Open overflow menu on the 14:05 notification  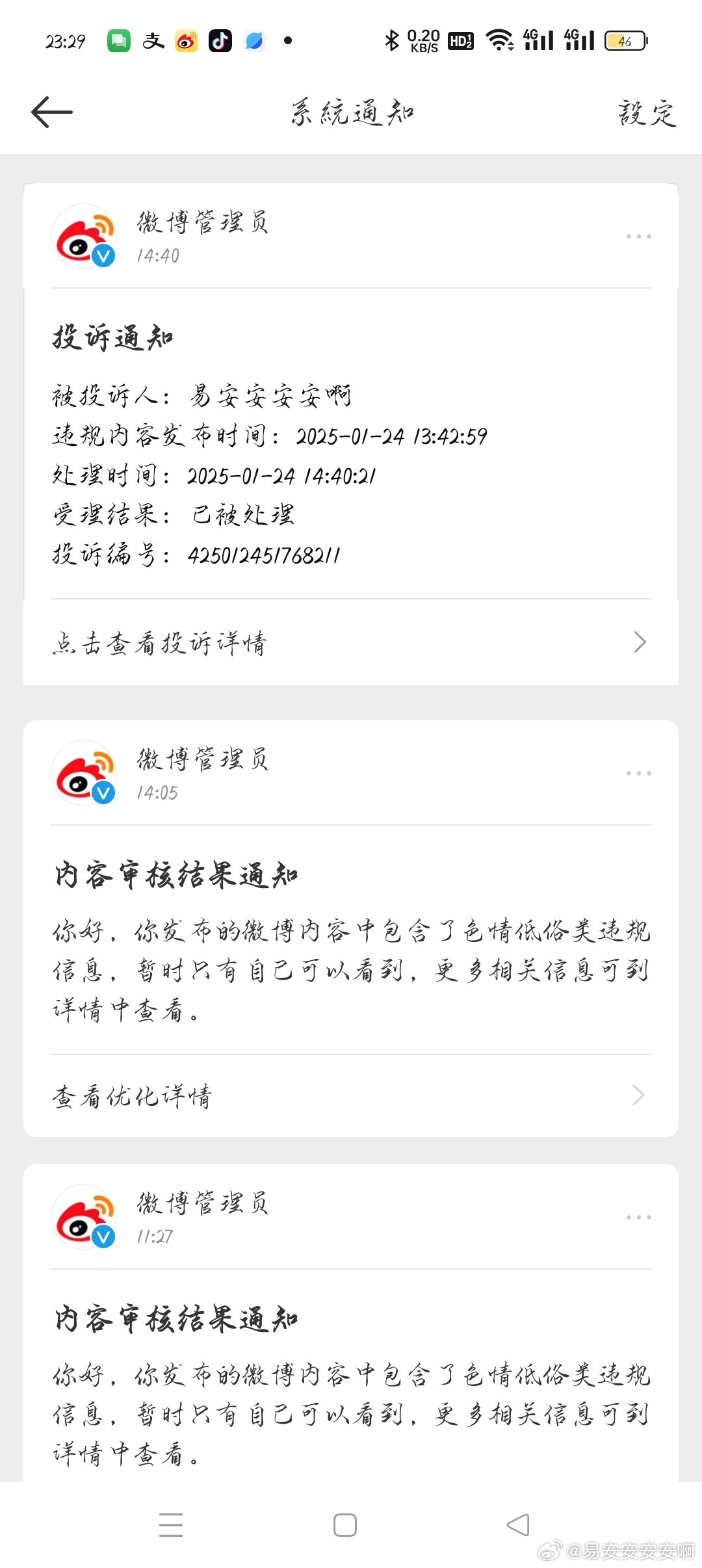point(638,774)
